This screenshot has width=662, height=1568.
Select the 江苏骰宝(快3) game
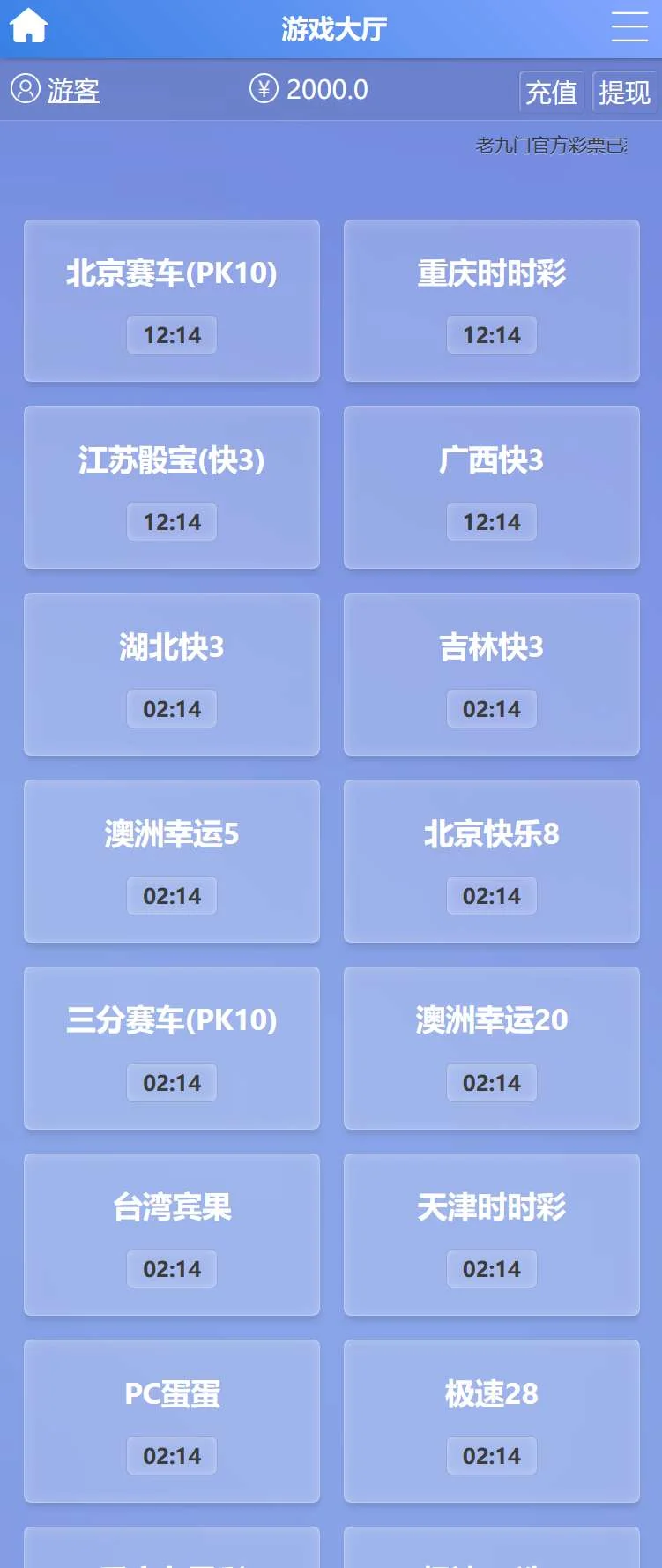coord(172,488)
